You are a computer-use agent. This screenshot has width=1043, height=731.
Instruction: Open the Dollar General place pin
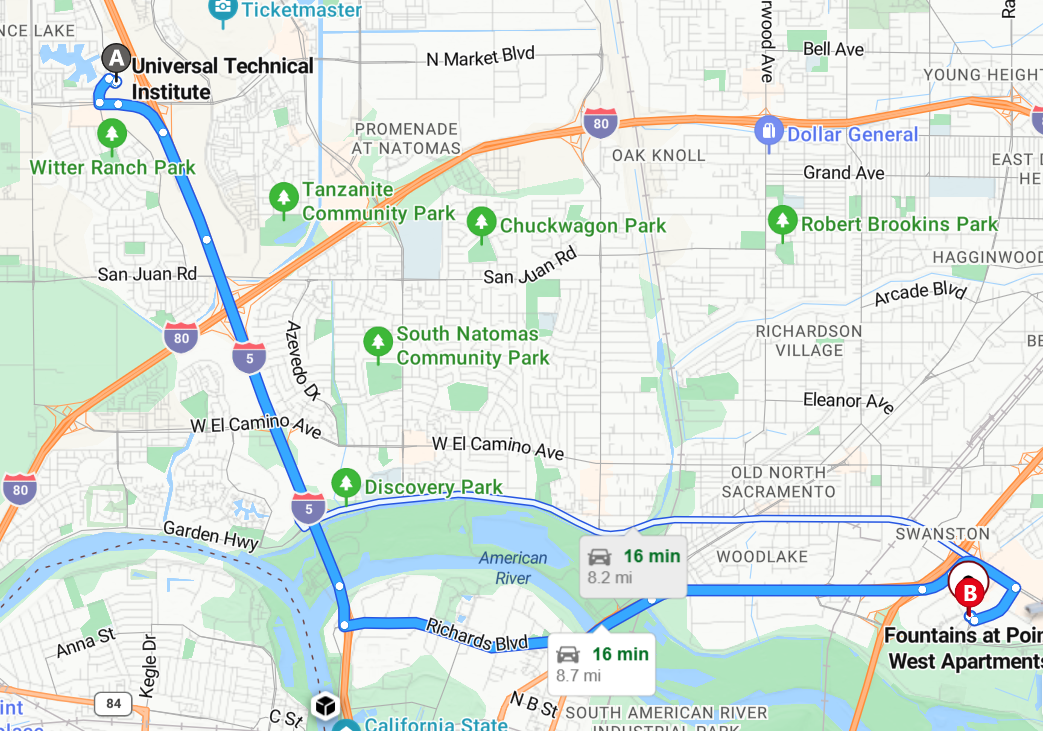pyautogui.click(x=768, y=130)
